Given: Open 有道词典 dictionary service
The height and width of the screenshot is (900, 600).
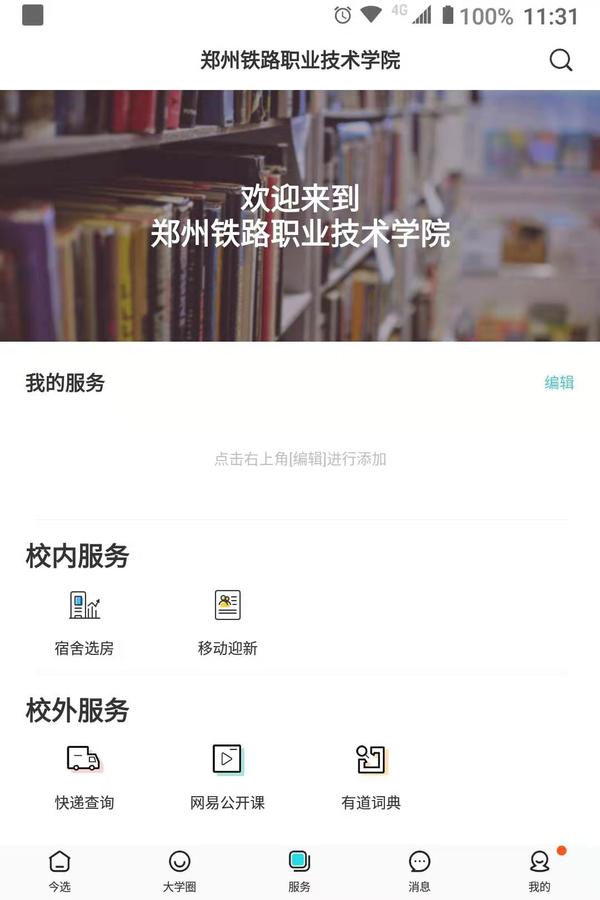Looking at the screenshot, I should (371, 775).
